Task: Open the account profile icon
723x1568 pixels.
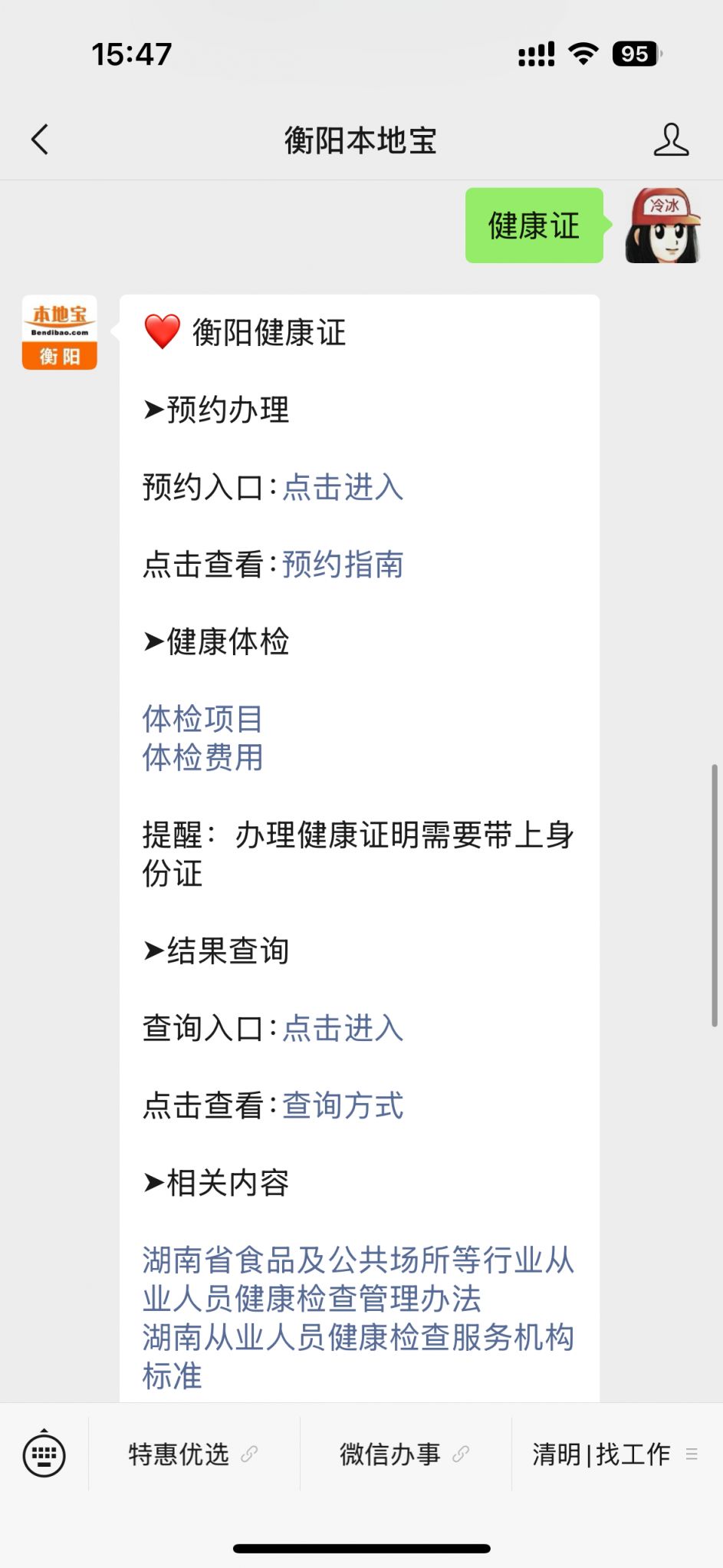Action: coord(671,140)
